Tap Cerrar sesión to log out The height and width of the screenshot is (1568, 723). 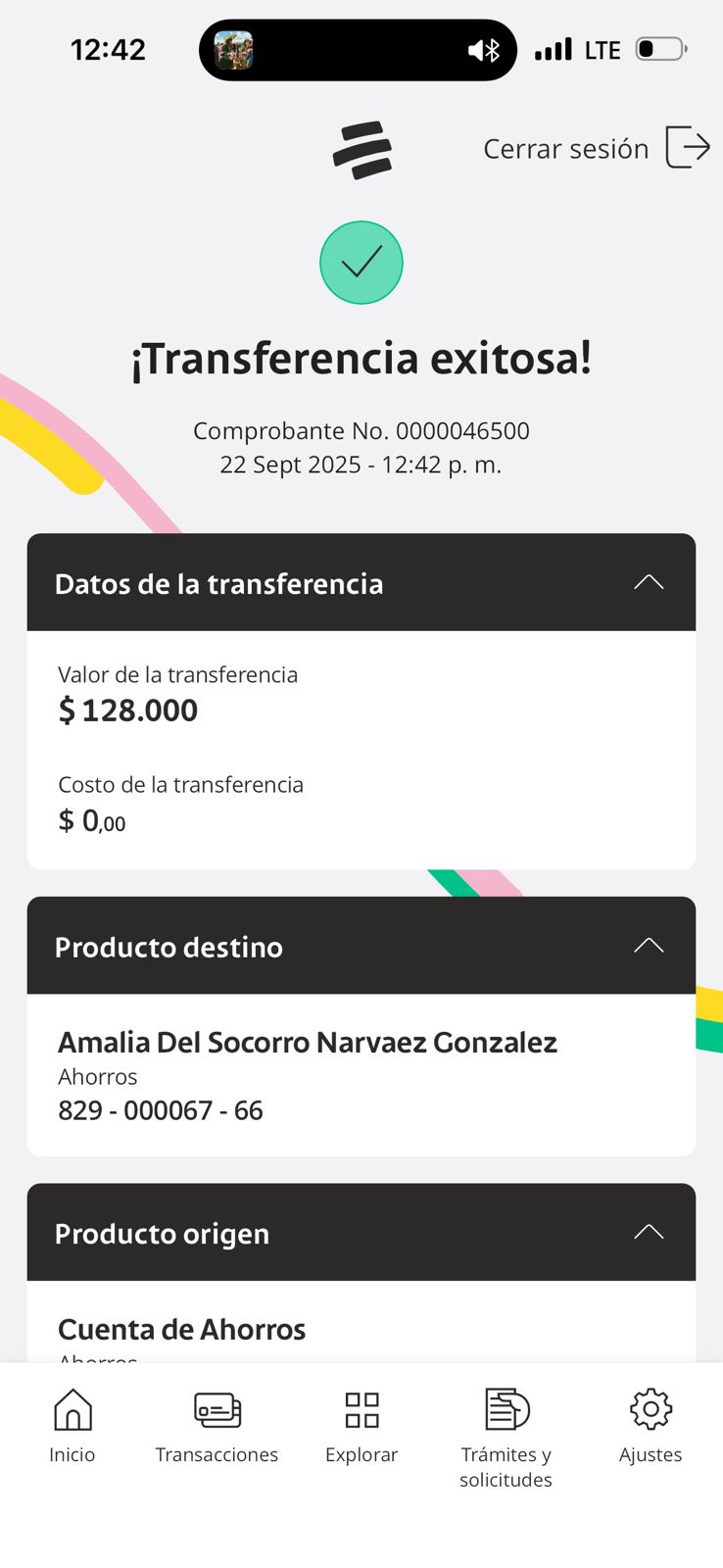[595, 148]
